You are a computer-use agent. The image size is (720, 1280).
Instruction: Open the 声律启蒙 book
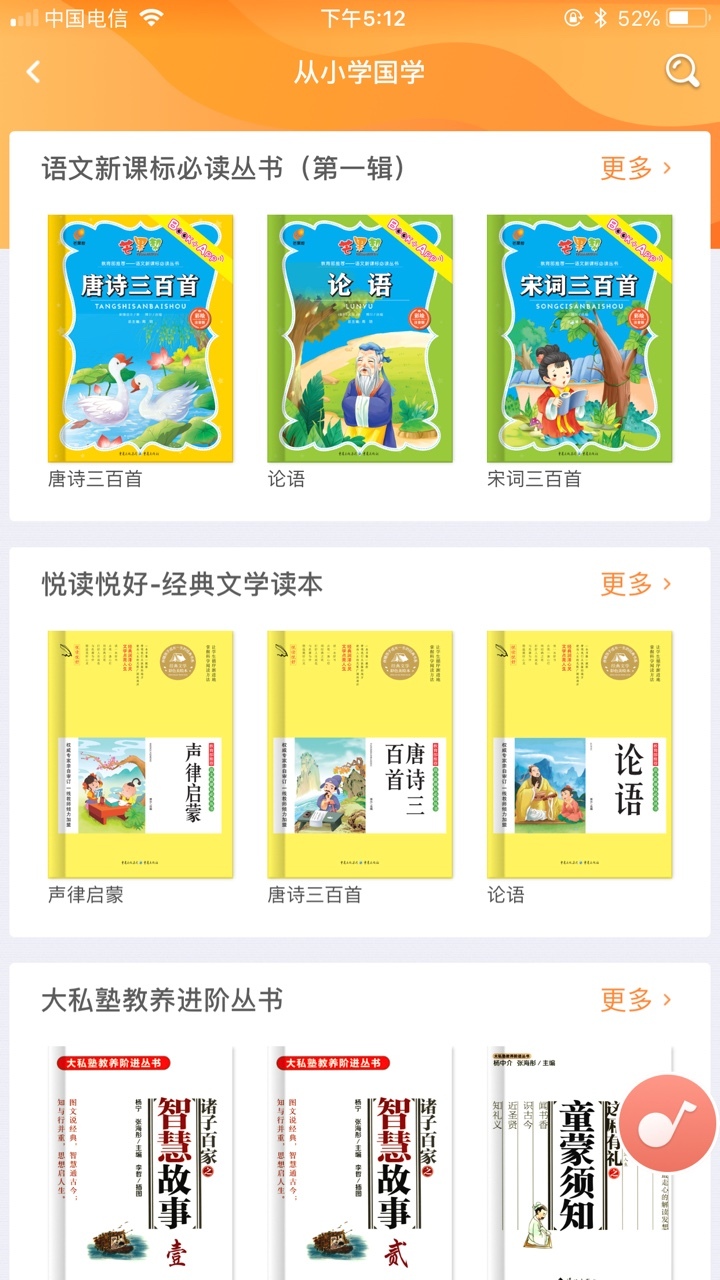pos(140,754)
